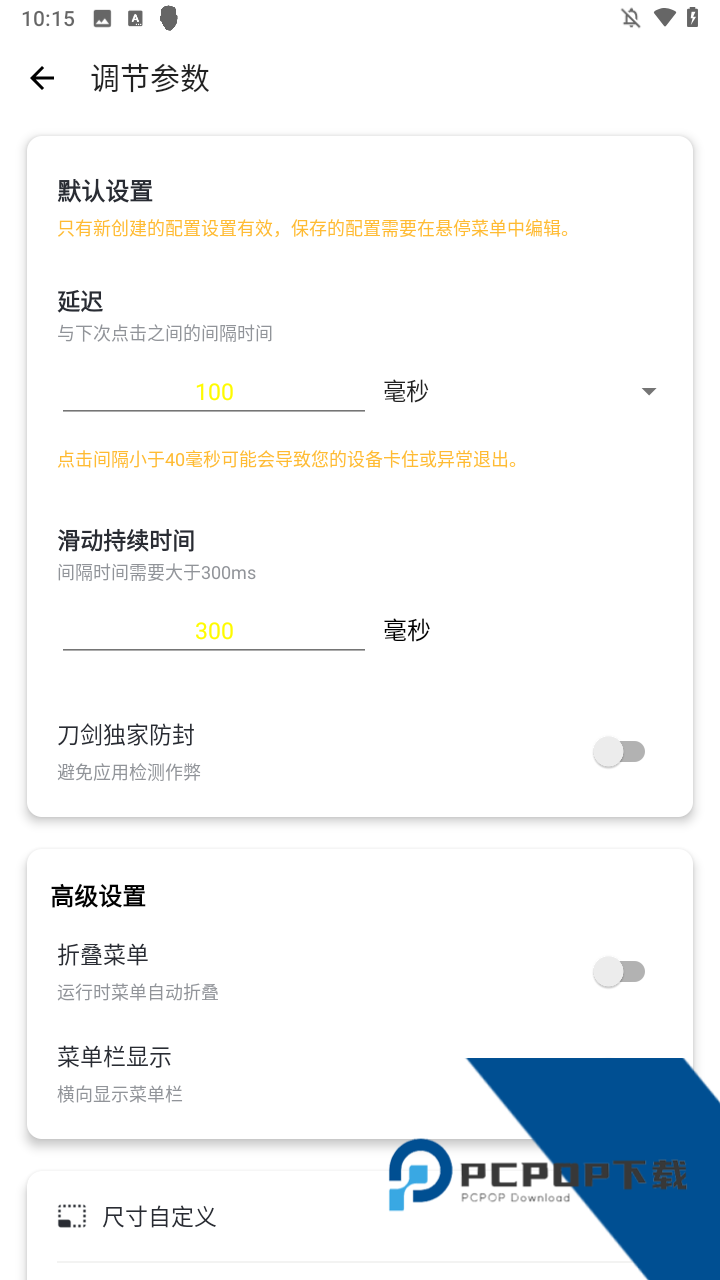Click the back arrow on 调节参数 screen
The width and height of the screenshot is (720, 1280).
(x=42, y=78)
